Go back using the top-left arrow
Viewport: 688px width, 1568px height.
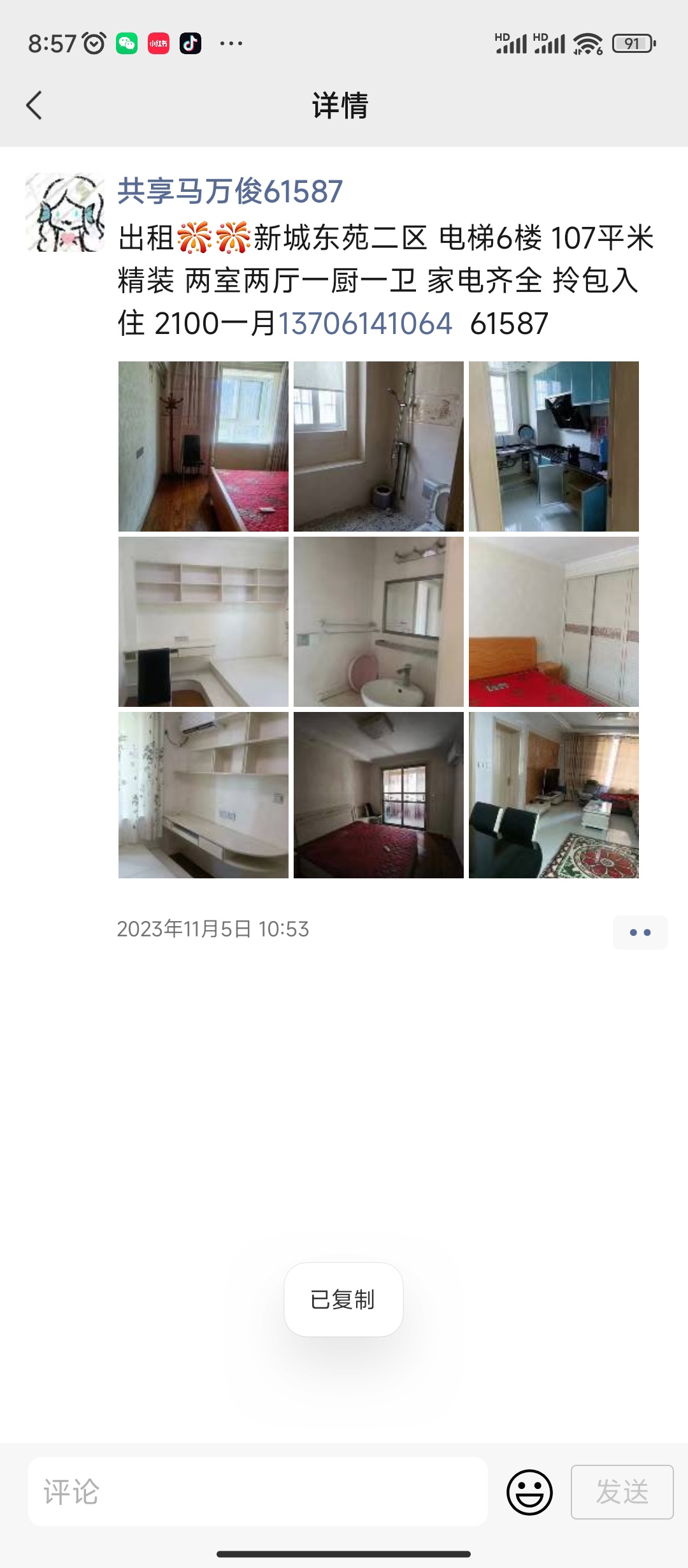34,105
